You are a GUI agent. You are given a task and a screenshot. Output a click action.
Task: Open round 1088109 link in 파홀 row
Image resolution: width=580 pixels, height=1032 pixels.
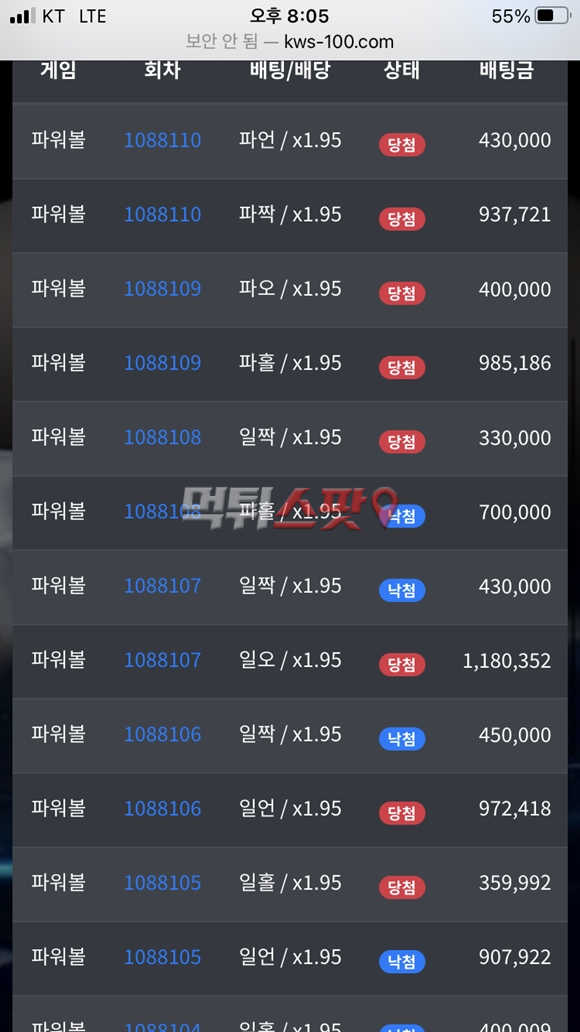[x=163, y=363]
